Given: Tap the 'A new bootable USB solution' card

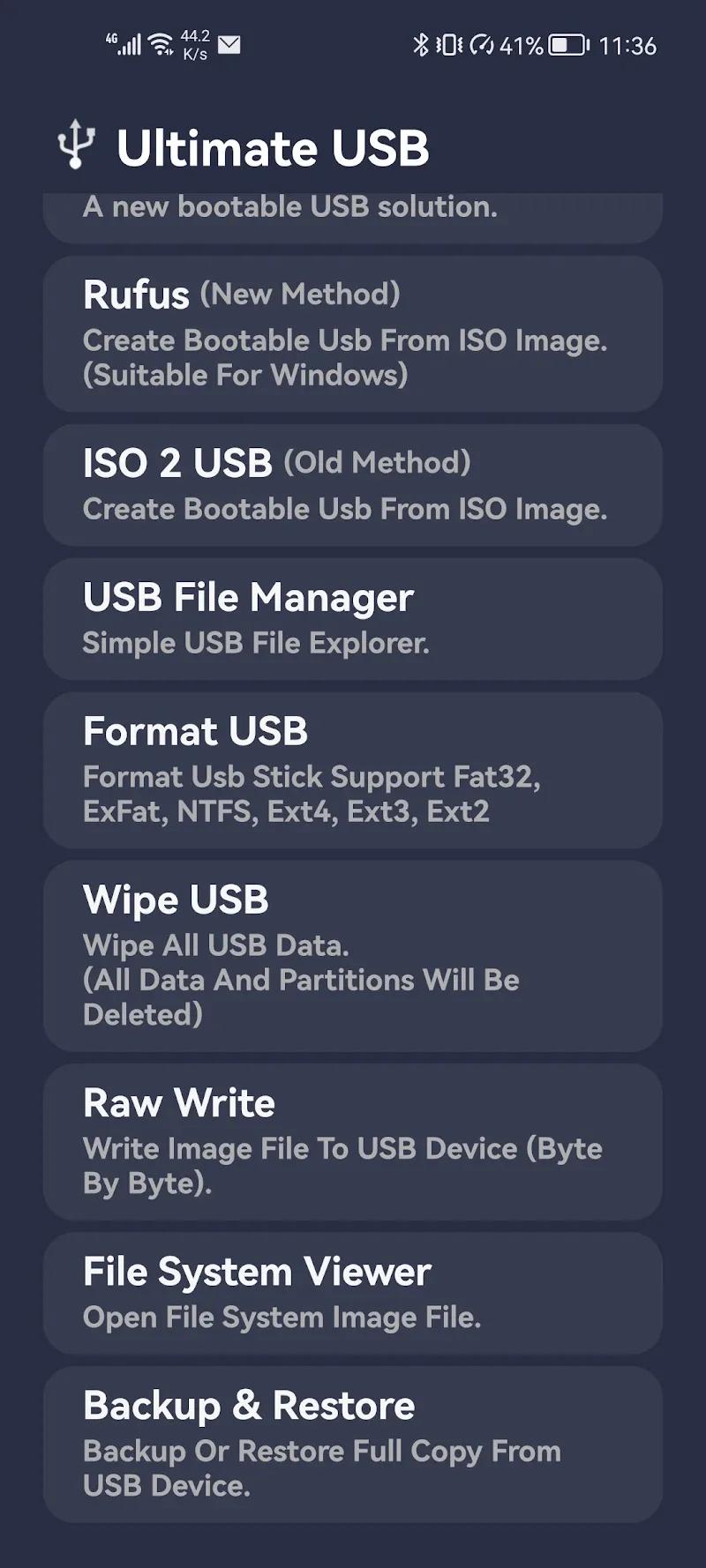Looking at the screenshot, I should tap(353, 214).
